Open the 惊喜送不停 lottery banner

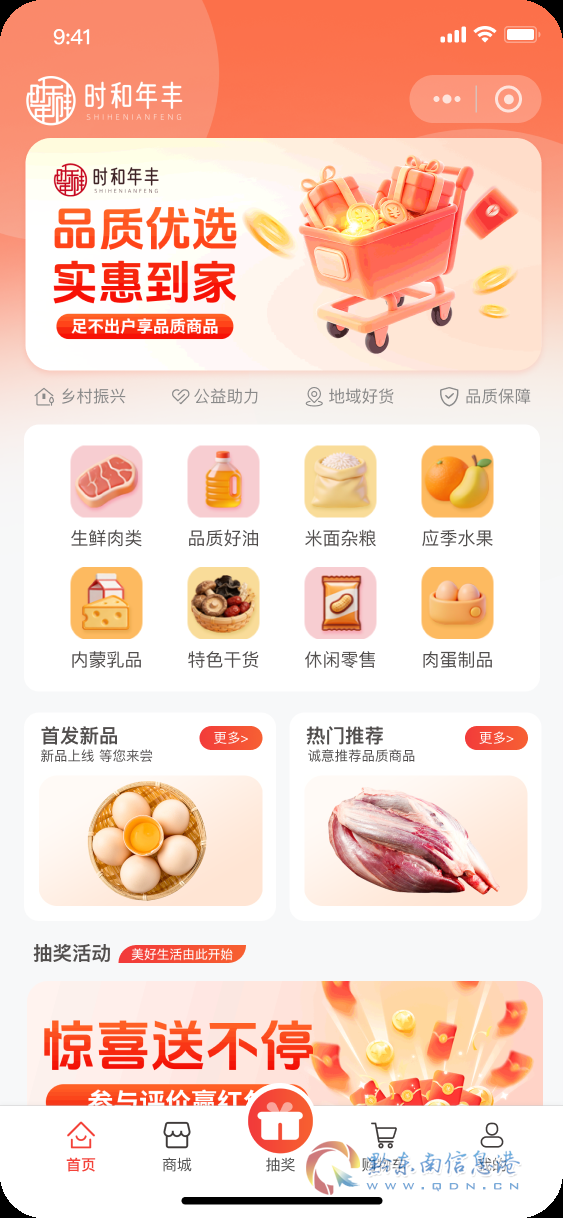[x=284, y=1043]
